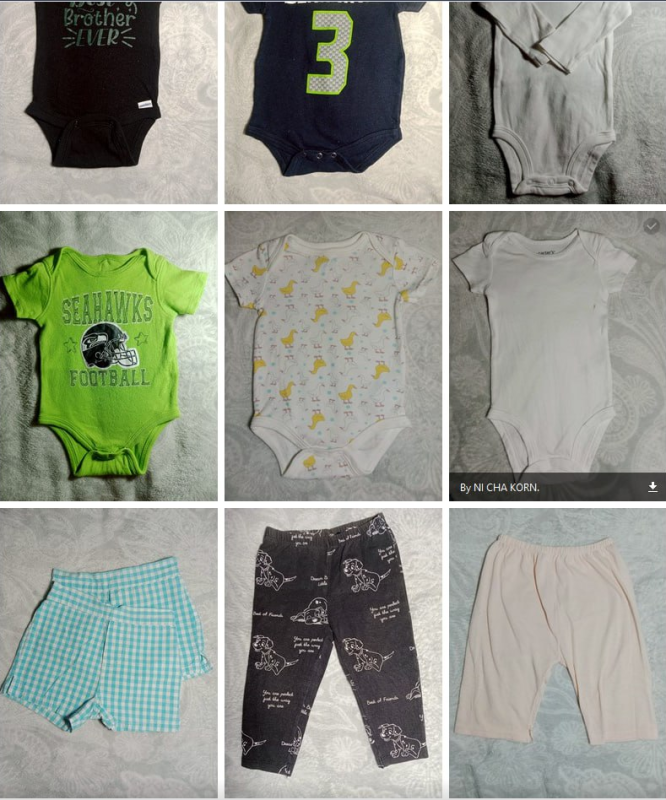The image size is (666, 800).
Task: Download the white short-sleeve bodysuit photo
Action: tap(652, 487)
